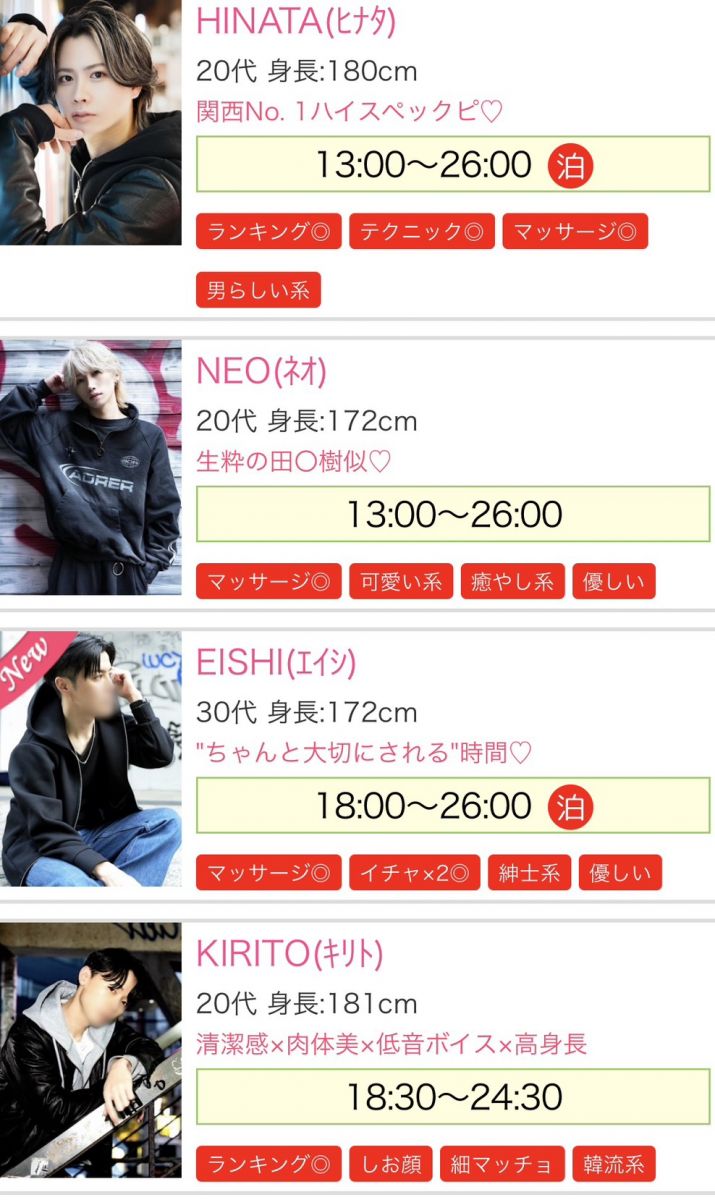This screenshot has height=1200, width=715.
Task: Tap the EISHI(エイシ) name link
Action: (x=276, y=662)
